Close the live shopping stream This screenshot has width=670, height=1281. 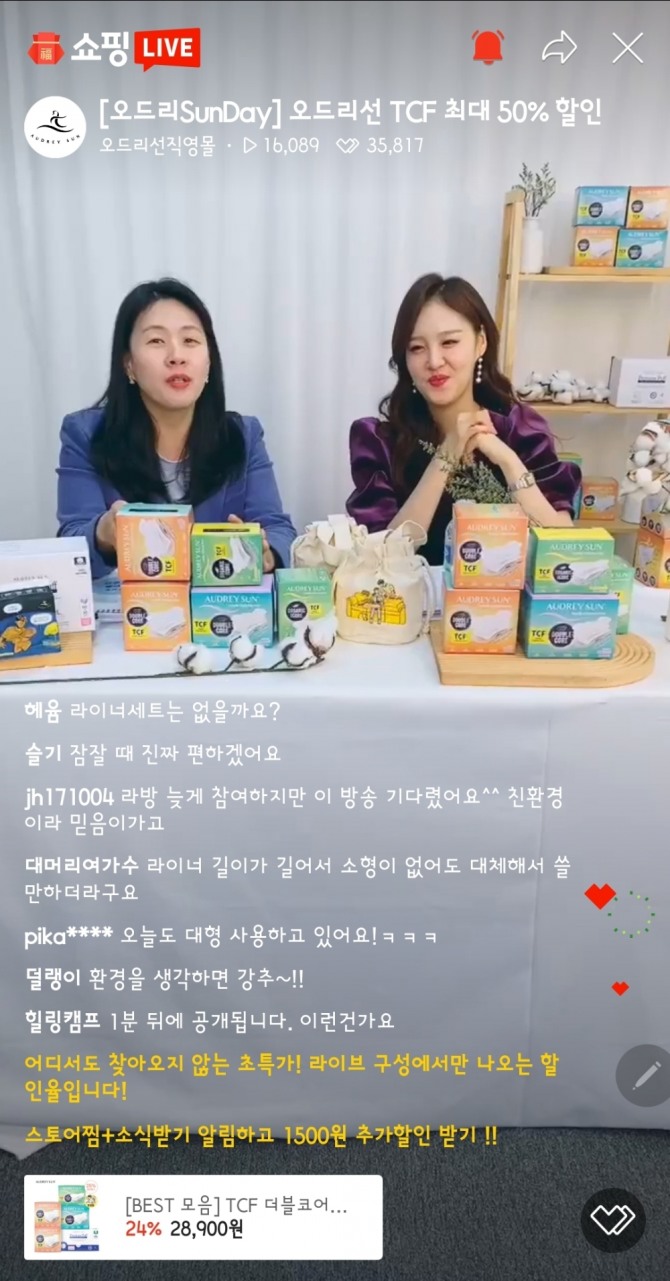point(628,47)
